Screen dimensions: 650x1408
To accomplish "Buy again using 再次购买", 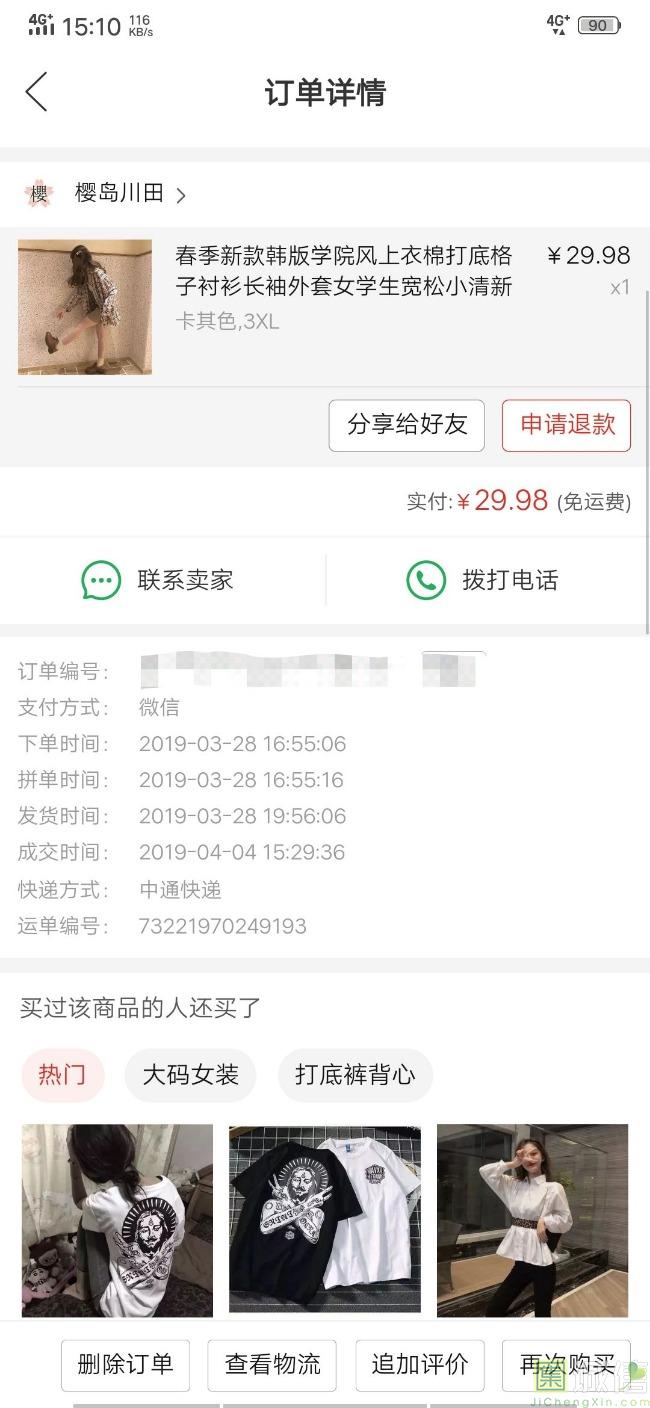I will pos(566,1365).
